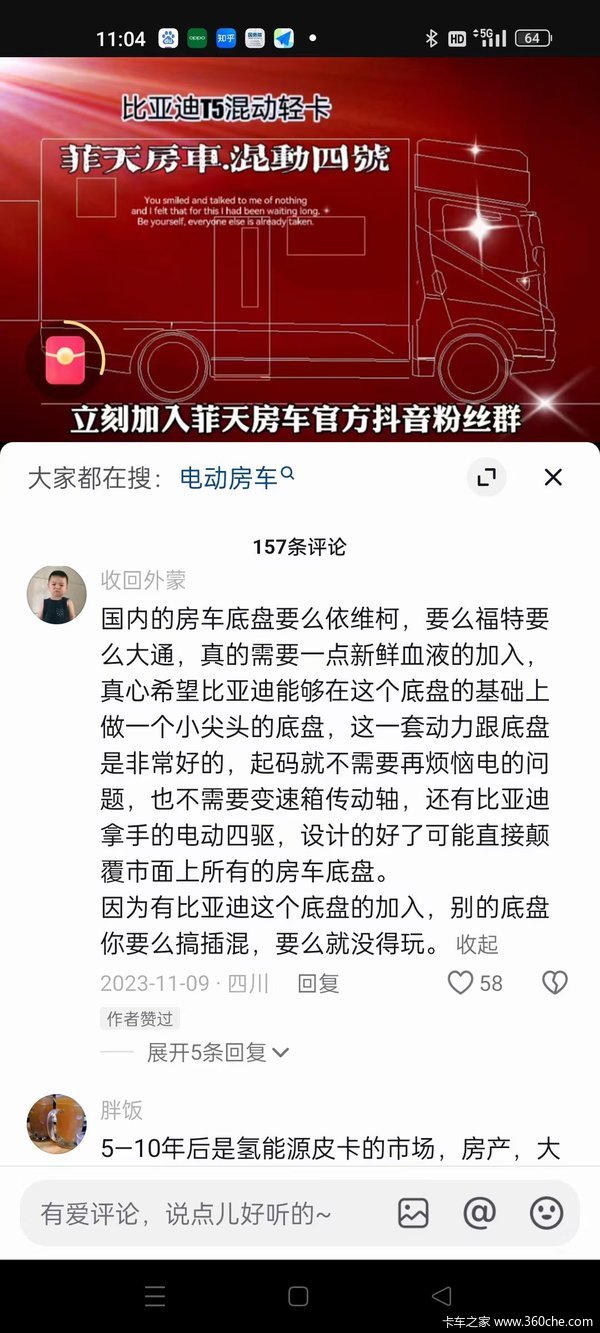Image resolution: width=600 pixels, height=1333 pixels.
Task: Attach an image to comment
Action: [x=413, y=1213]
